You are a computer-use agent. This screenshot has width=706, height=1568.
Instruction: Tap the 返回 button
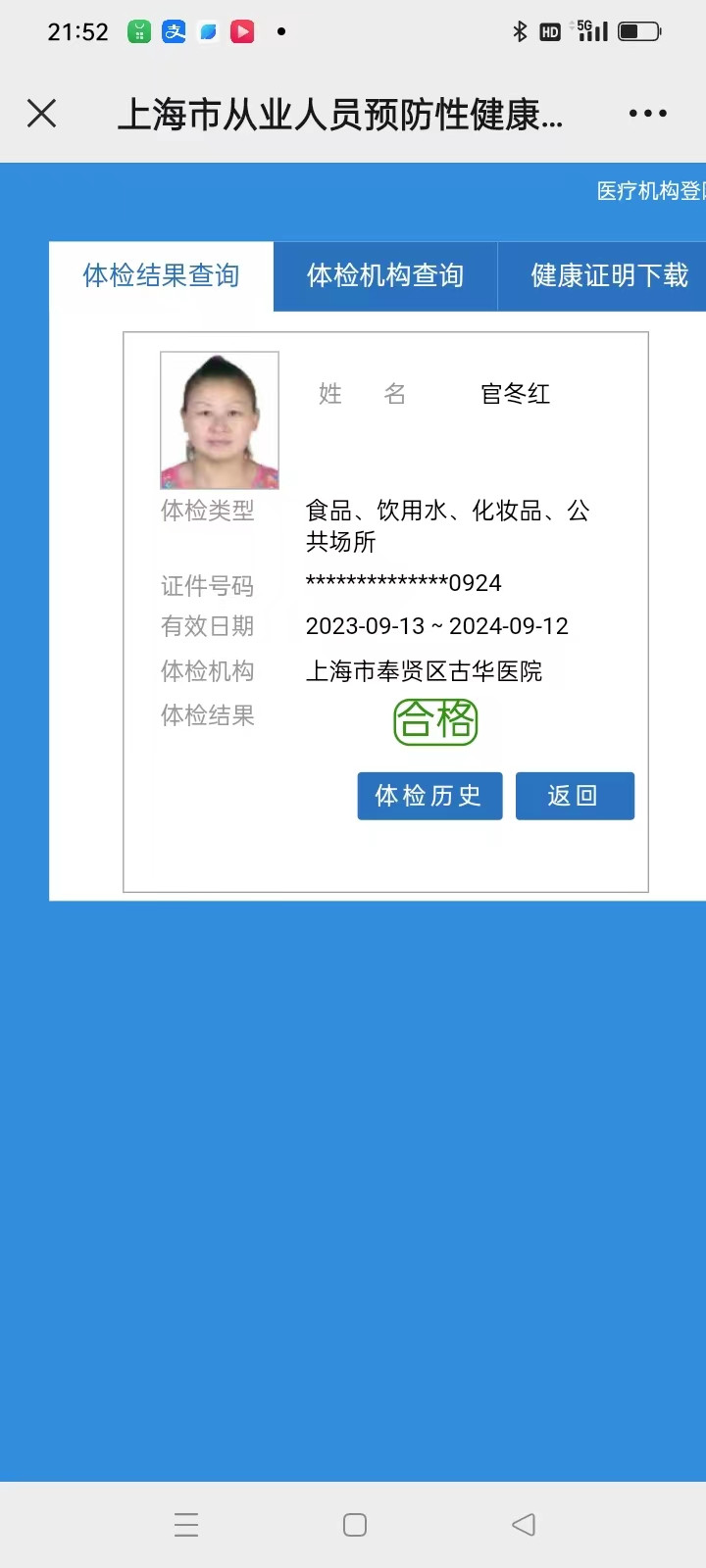click(575, 796)
